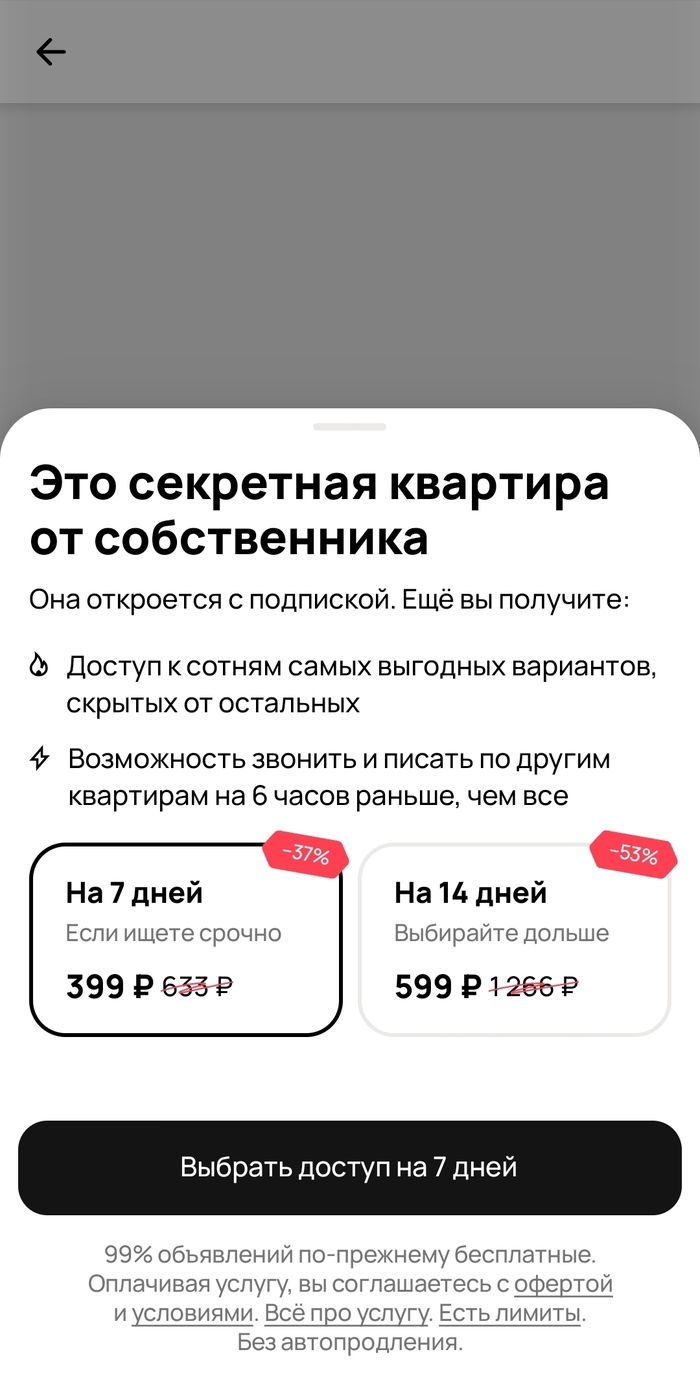Screen dimensions: 700x1376
Task: Tap the 'Выбрать доступ на 7 дней' button
Action: (x=349, y=1167)
